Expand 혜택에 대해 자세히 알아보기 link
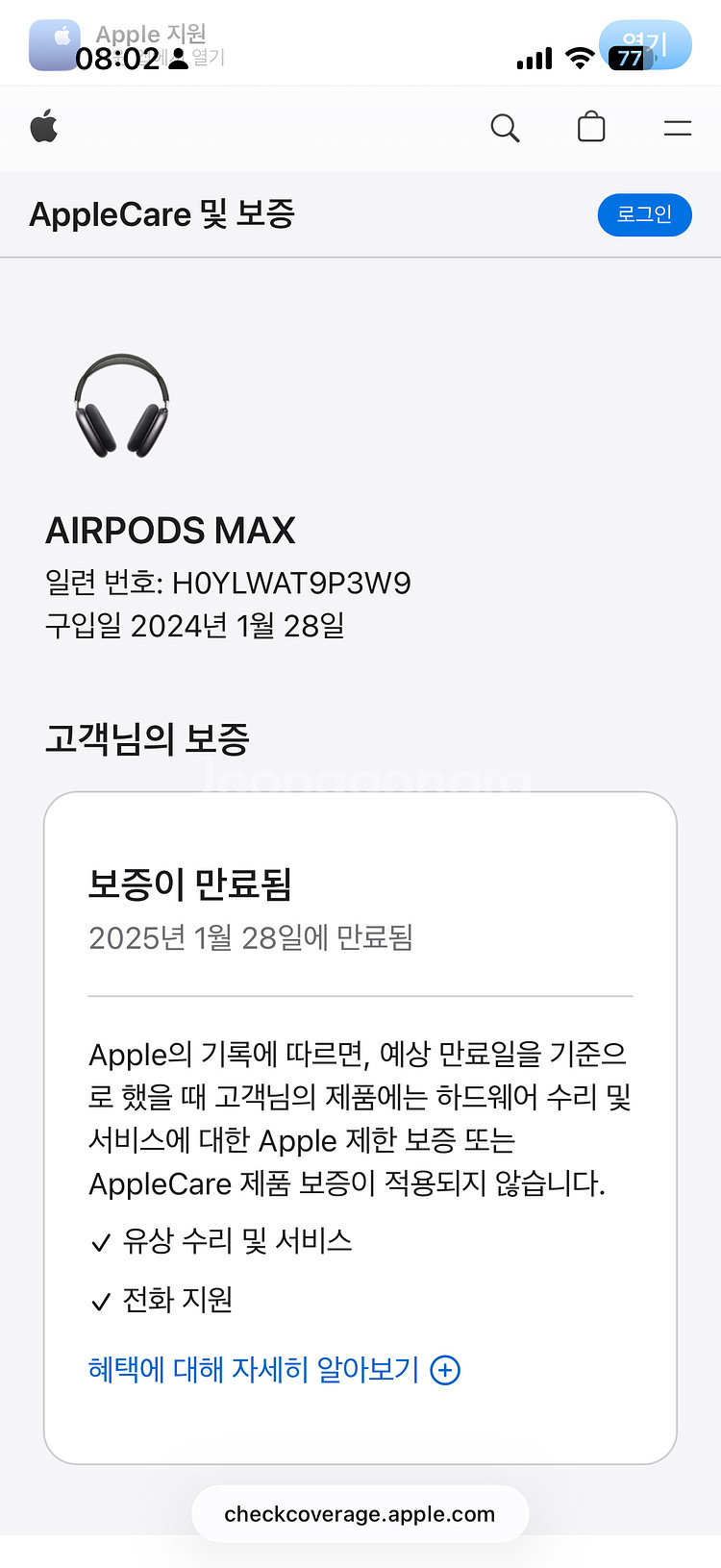The image size is (721, 1568). (274, 1369)
